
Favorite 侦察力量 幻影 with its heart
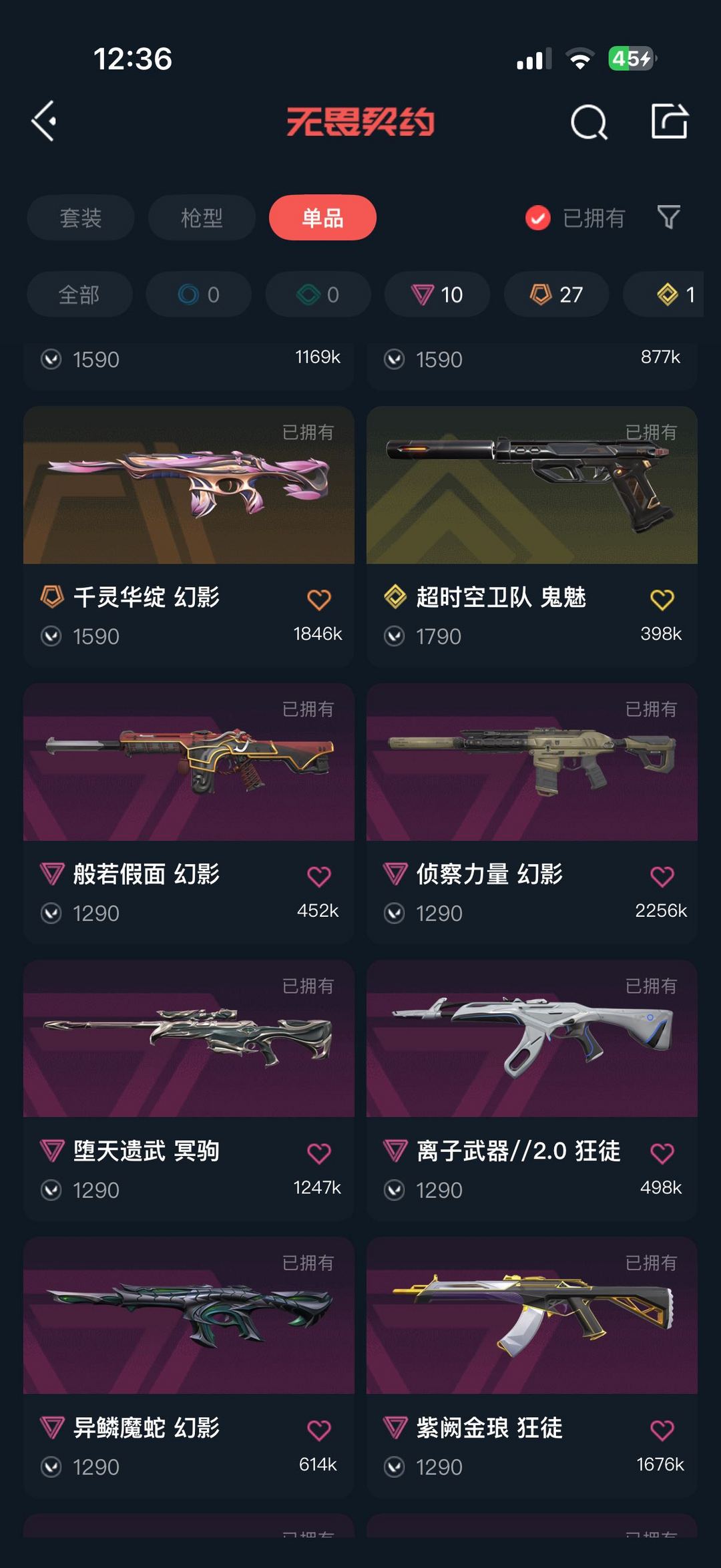click(x=662, y=876)
